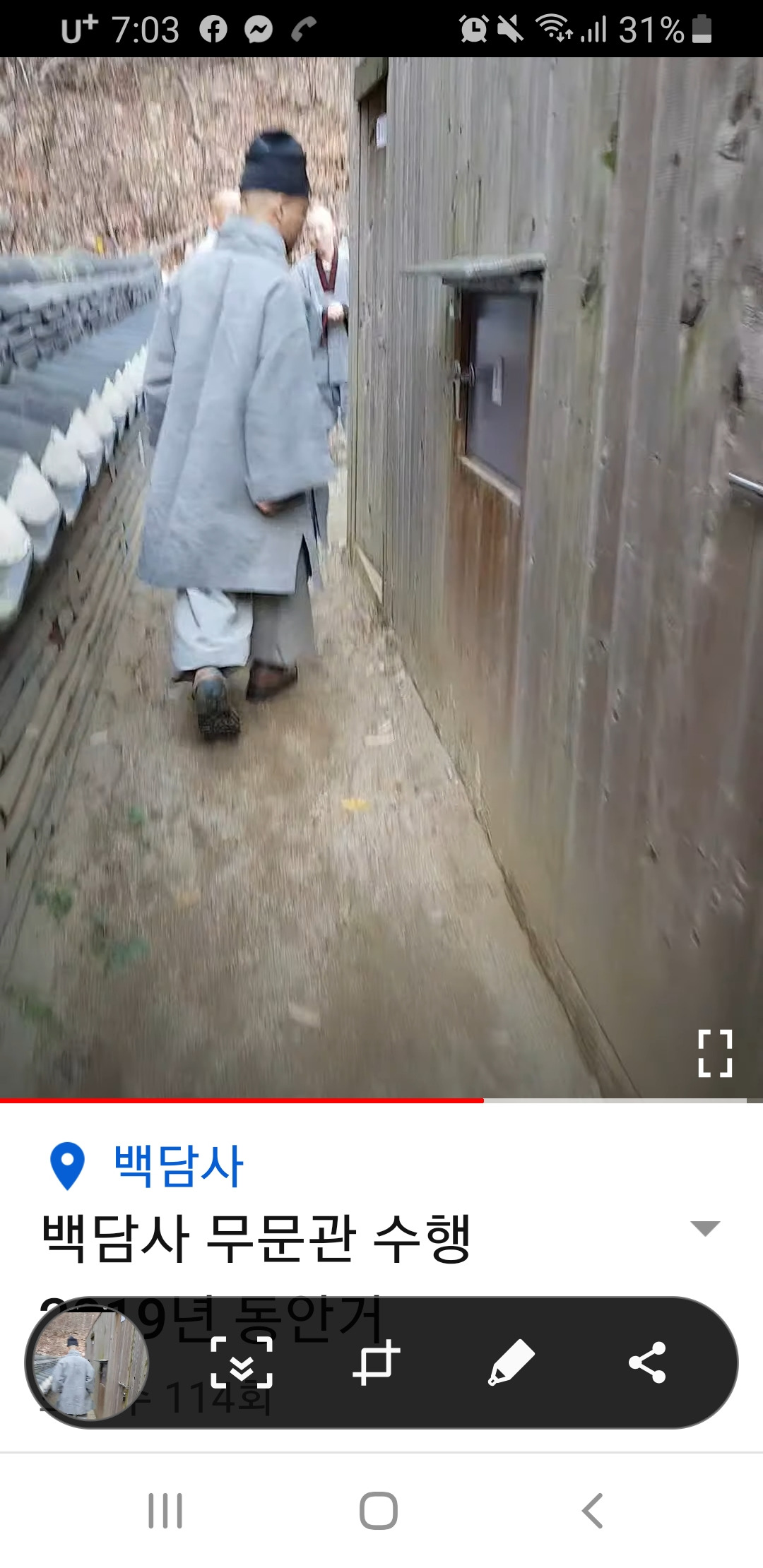763x1568 pixels.
Task: Enter fullscreen mode on the video
Action: click(x=716, y=1055)
